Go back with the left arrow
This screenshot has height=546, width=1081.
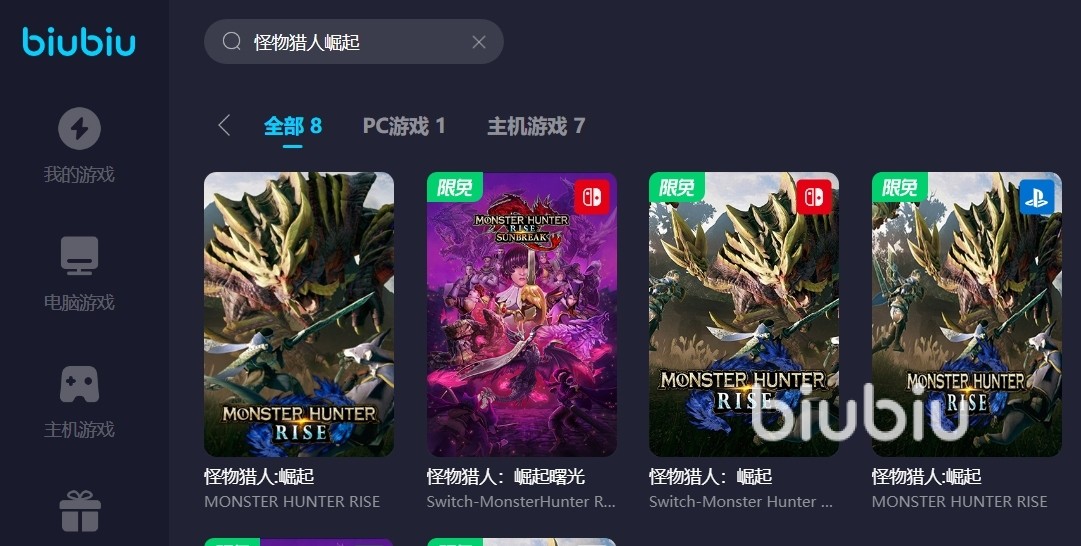coord(224,125)
